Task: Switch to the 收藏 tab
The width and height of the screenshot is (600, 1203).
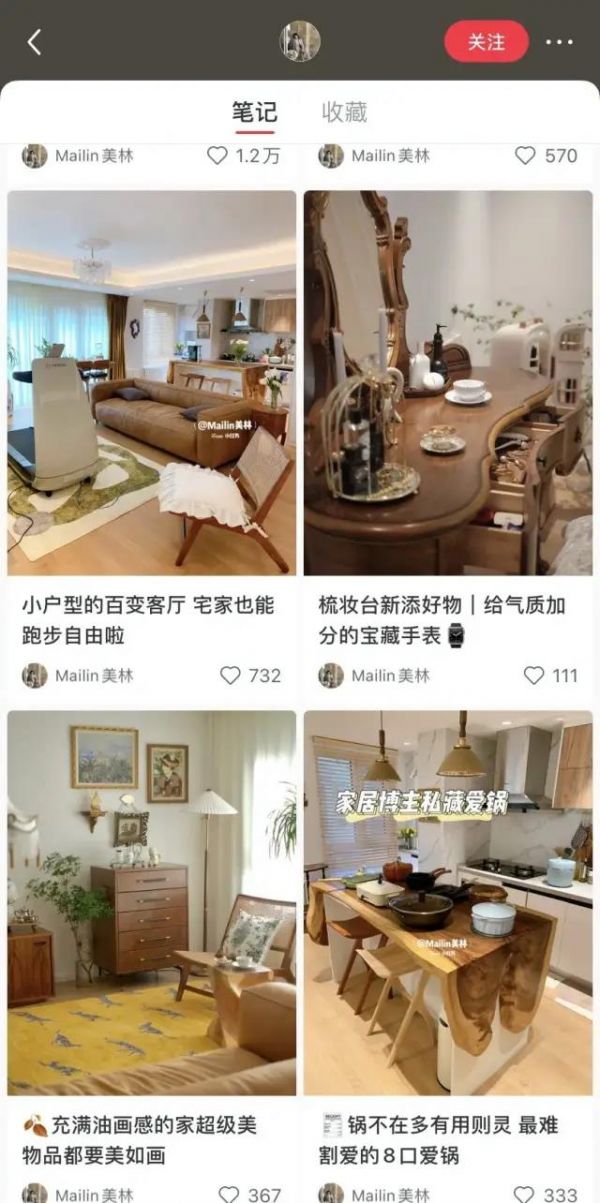Action: click(x=344, y=112)
